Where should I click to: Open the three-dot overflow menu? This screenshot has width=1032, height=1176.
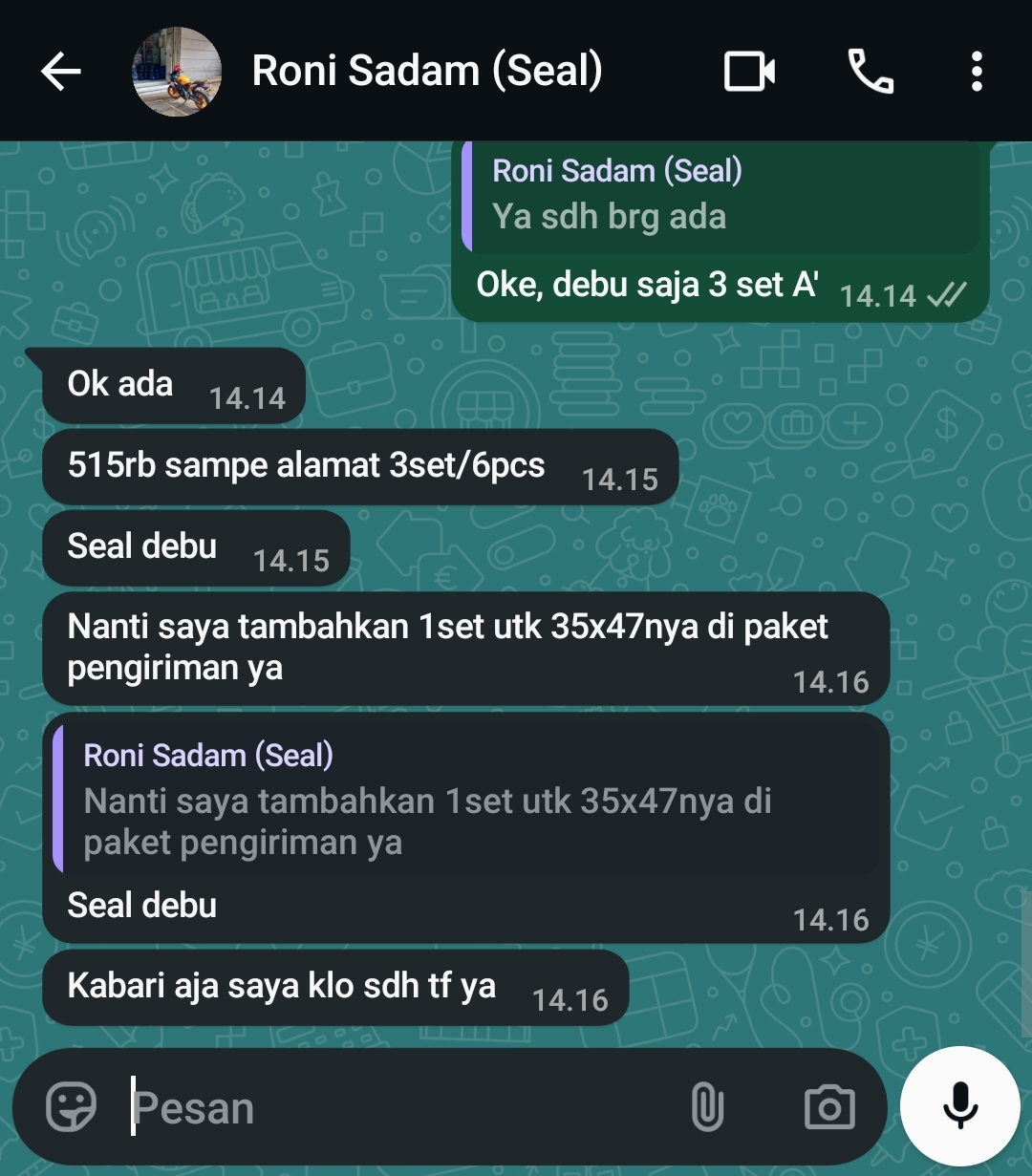click(976, 72)
